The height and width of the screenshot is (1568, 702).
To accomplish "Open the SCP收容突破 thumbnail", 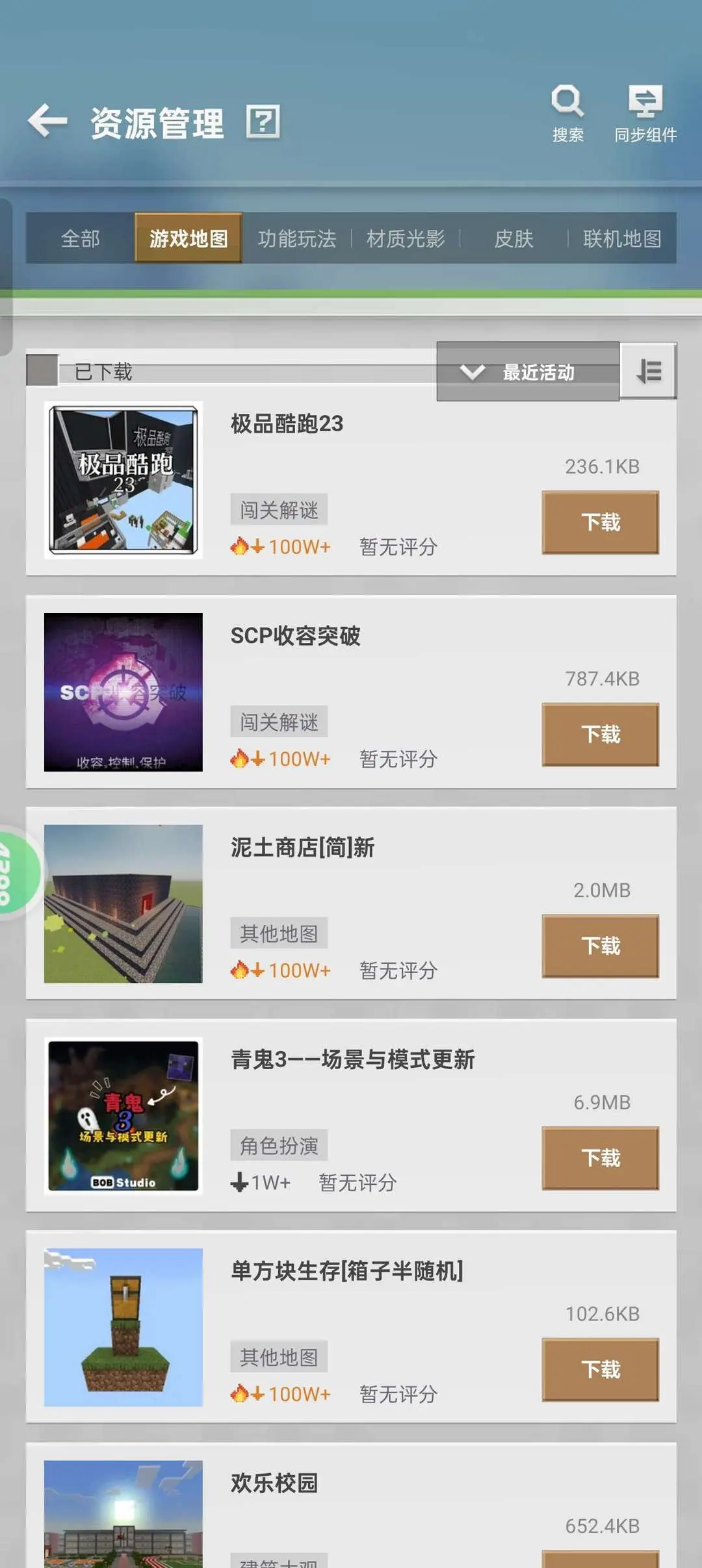I will pos(123,692).
